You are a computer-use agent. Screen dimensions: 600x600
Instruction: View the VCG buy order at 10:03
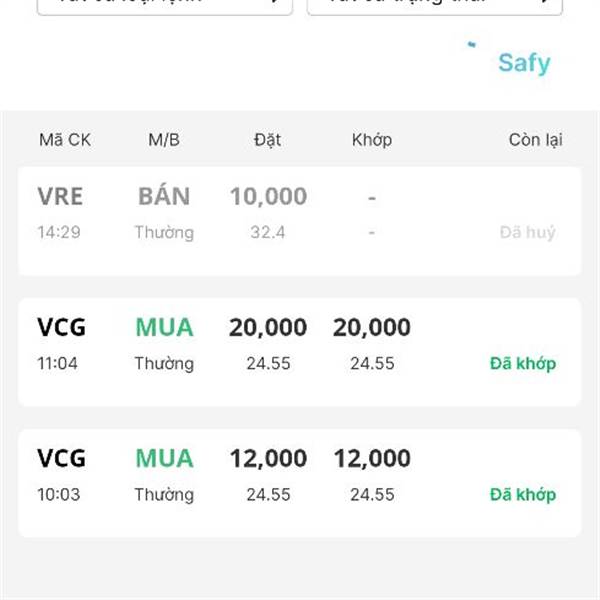tap(299, 482)
